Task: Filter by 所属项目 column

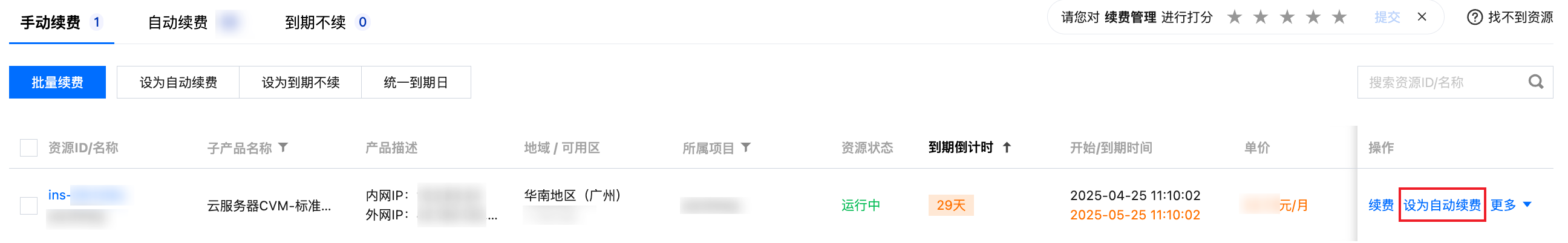Action: click(x=746, y=147)
